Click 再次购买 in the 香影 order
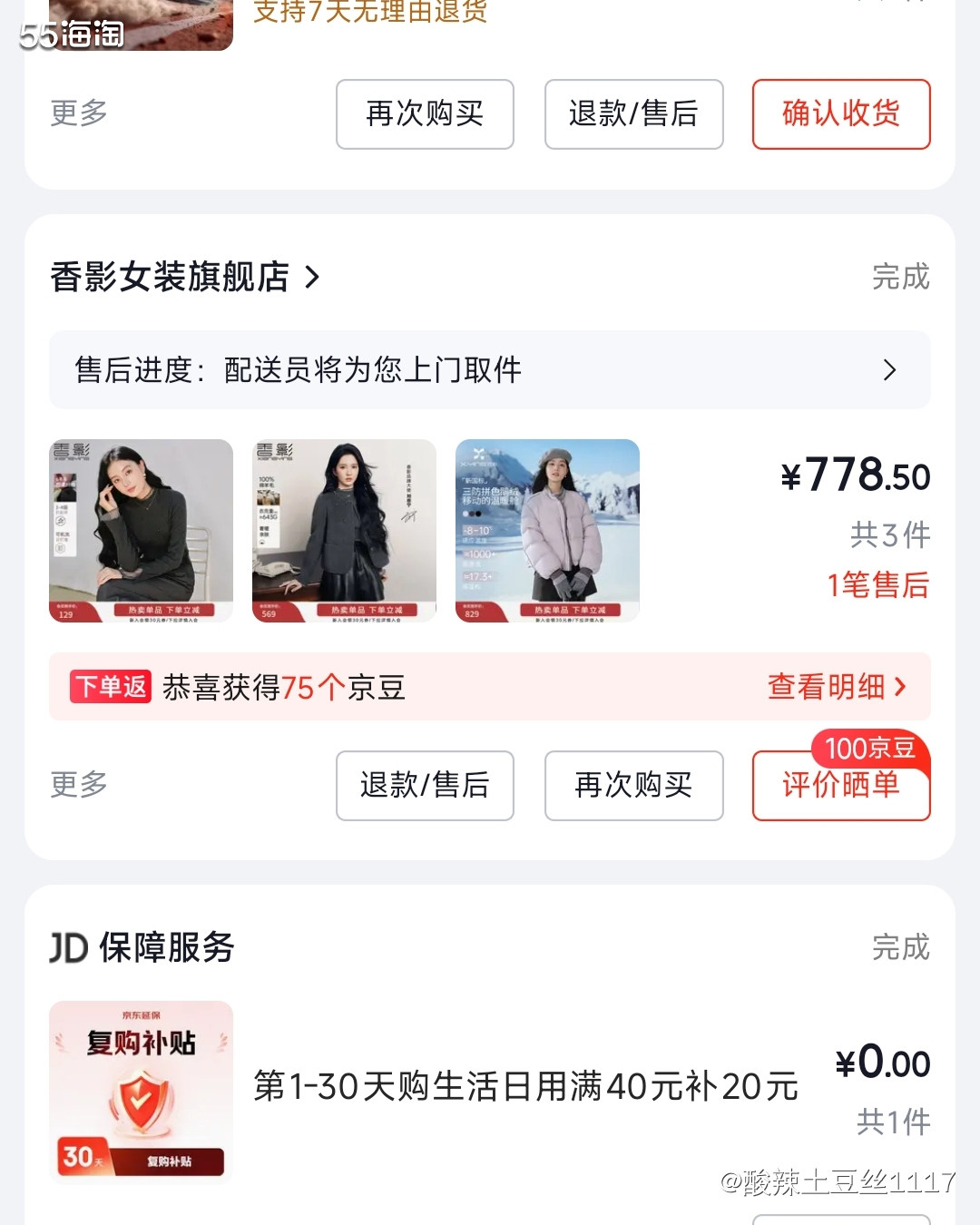 632,787
